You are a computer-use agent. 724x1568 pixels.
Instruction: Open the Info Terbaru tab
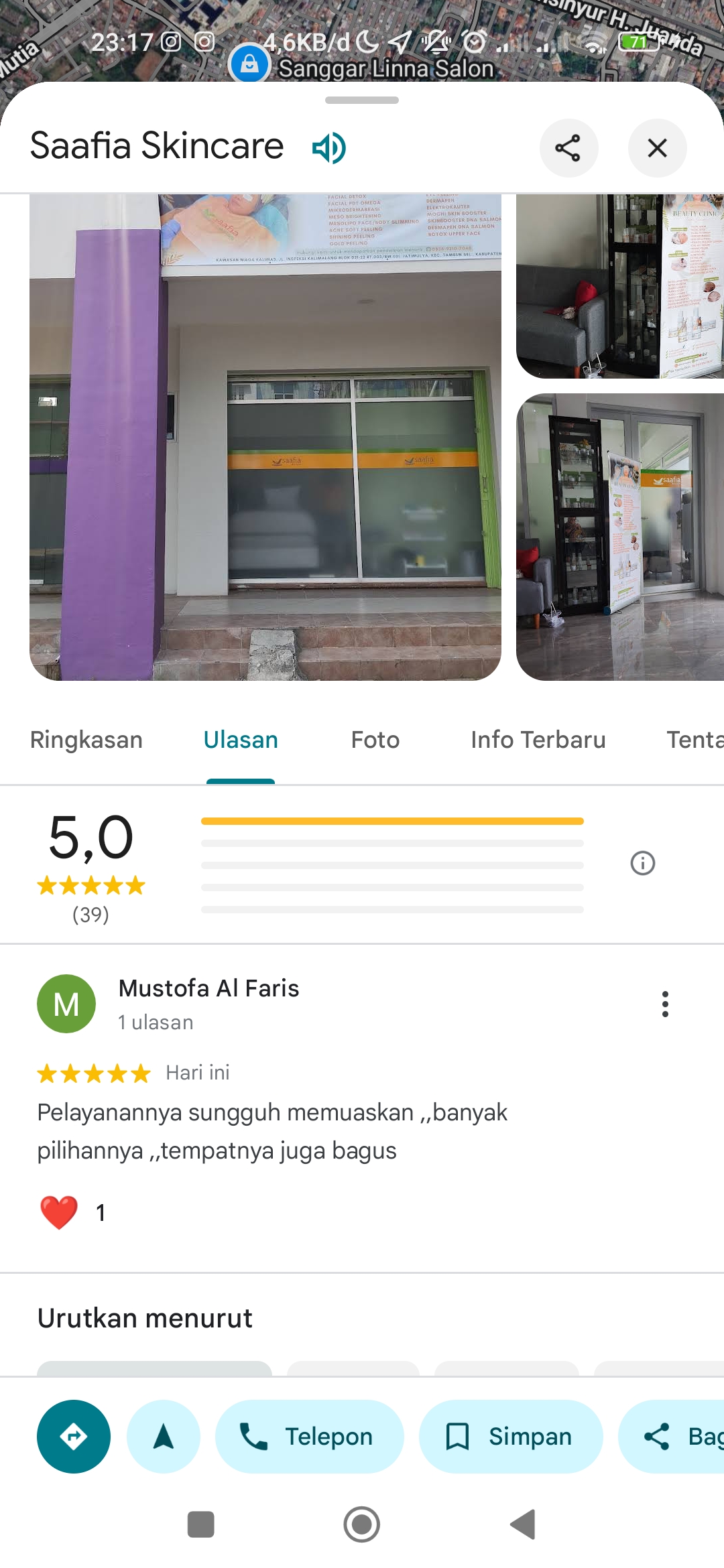[x=538, y=740]
